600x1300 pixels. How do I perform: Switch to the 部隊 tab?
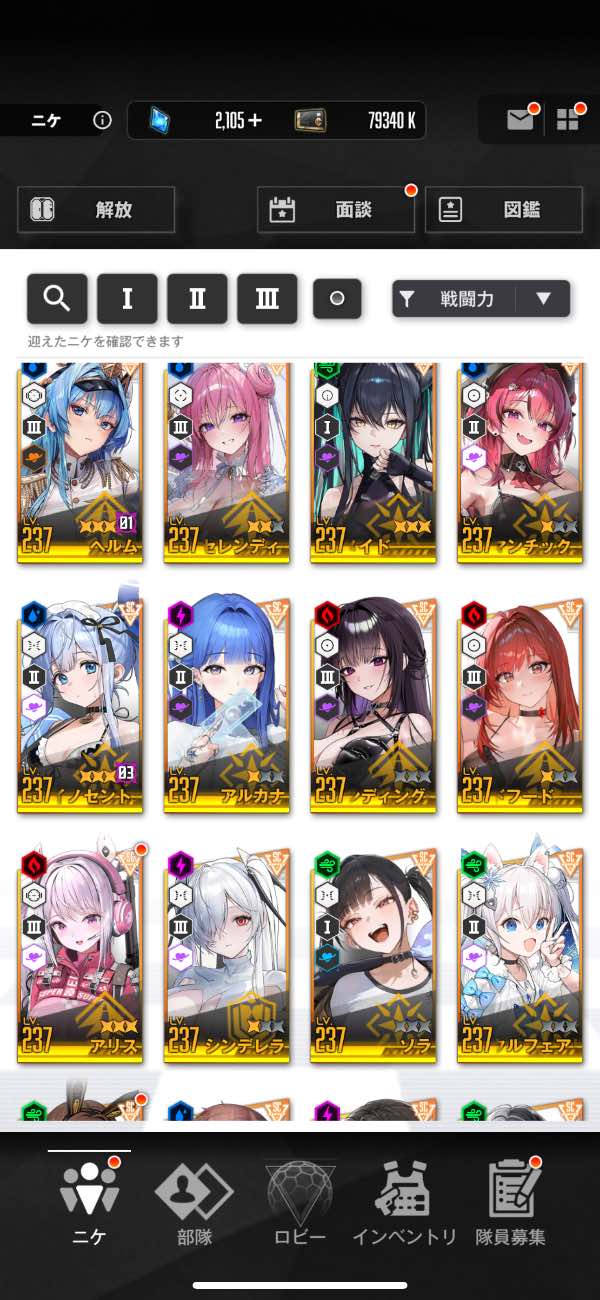[x=193, y=1205]
